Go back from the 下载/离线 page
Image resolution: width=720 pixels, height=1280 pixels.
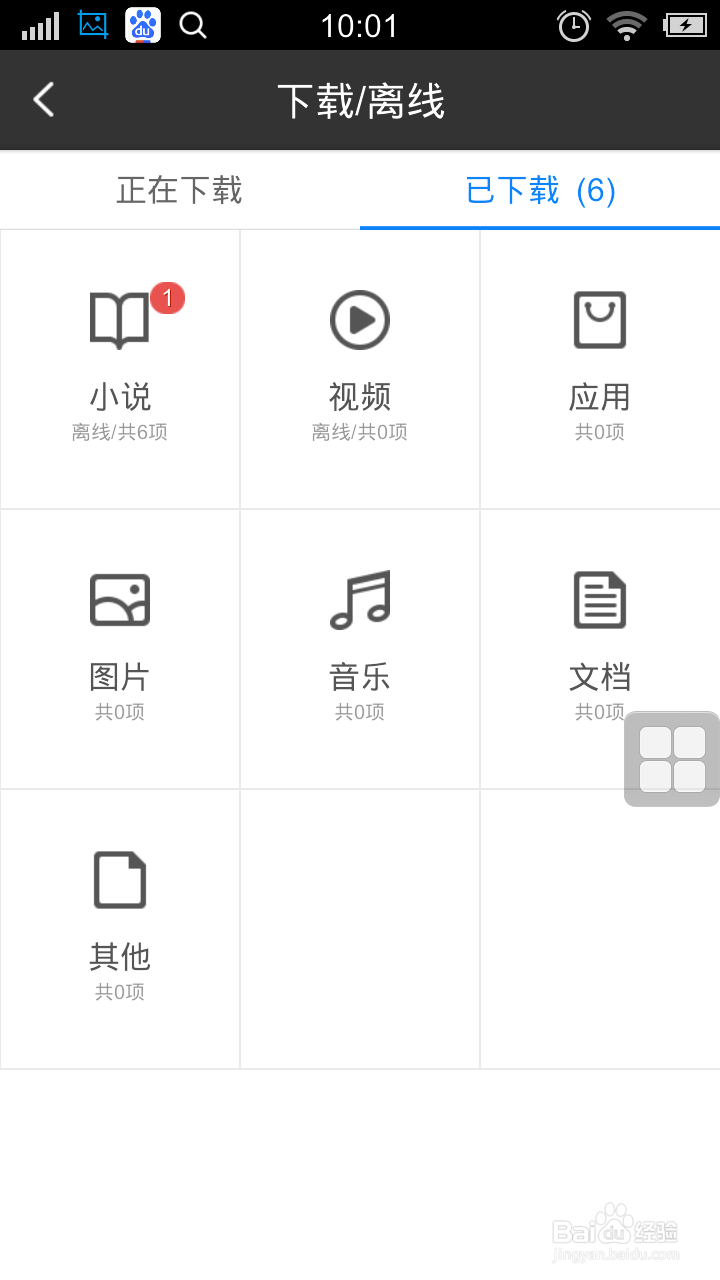coord(44,100)
